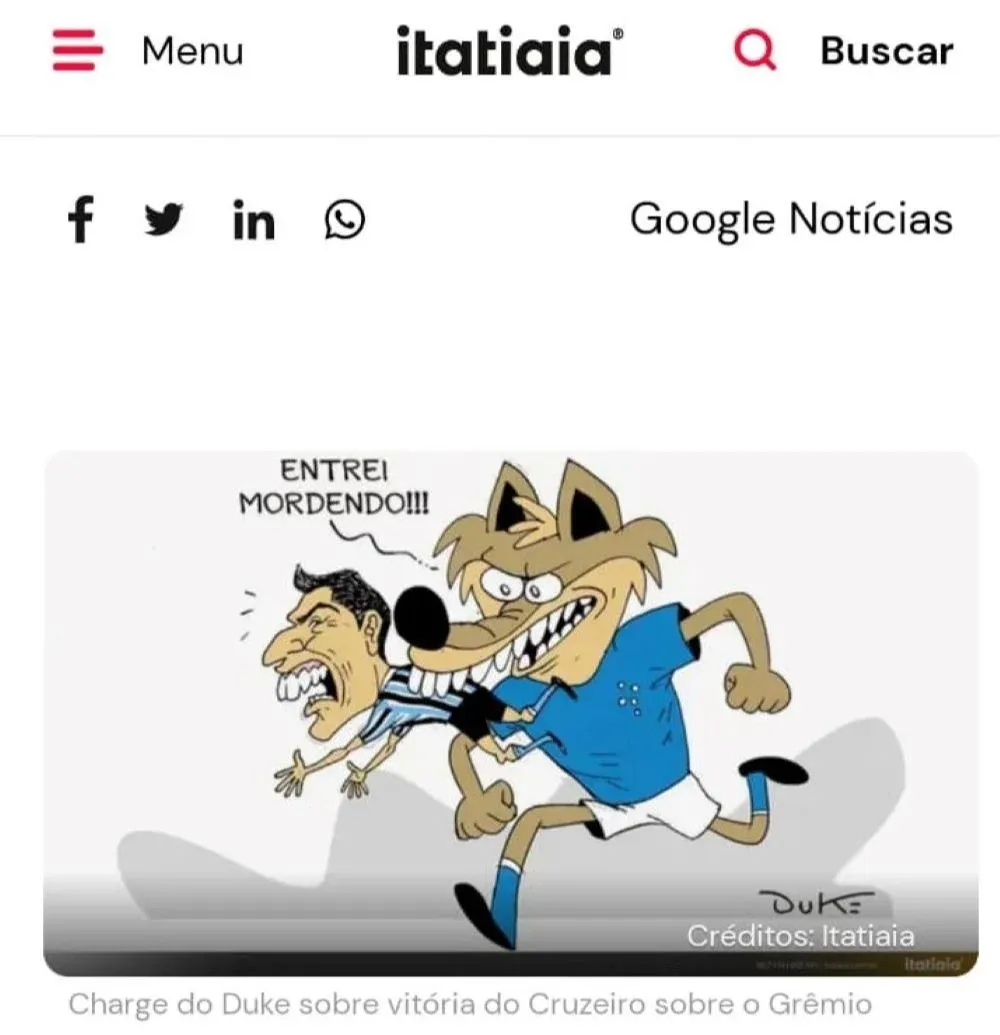Share the article via LinkedIn
1000x1035 pixels.
253,220
